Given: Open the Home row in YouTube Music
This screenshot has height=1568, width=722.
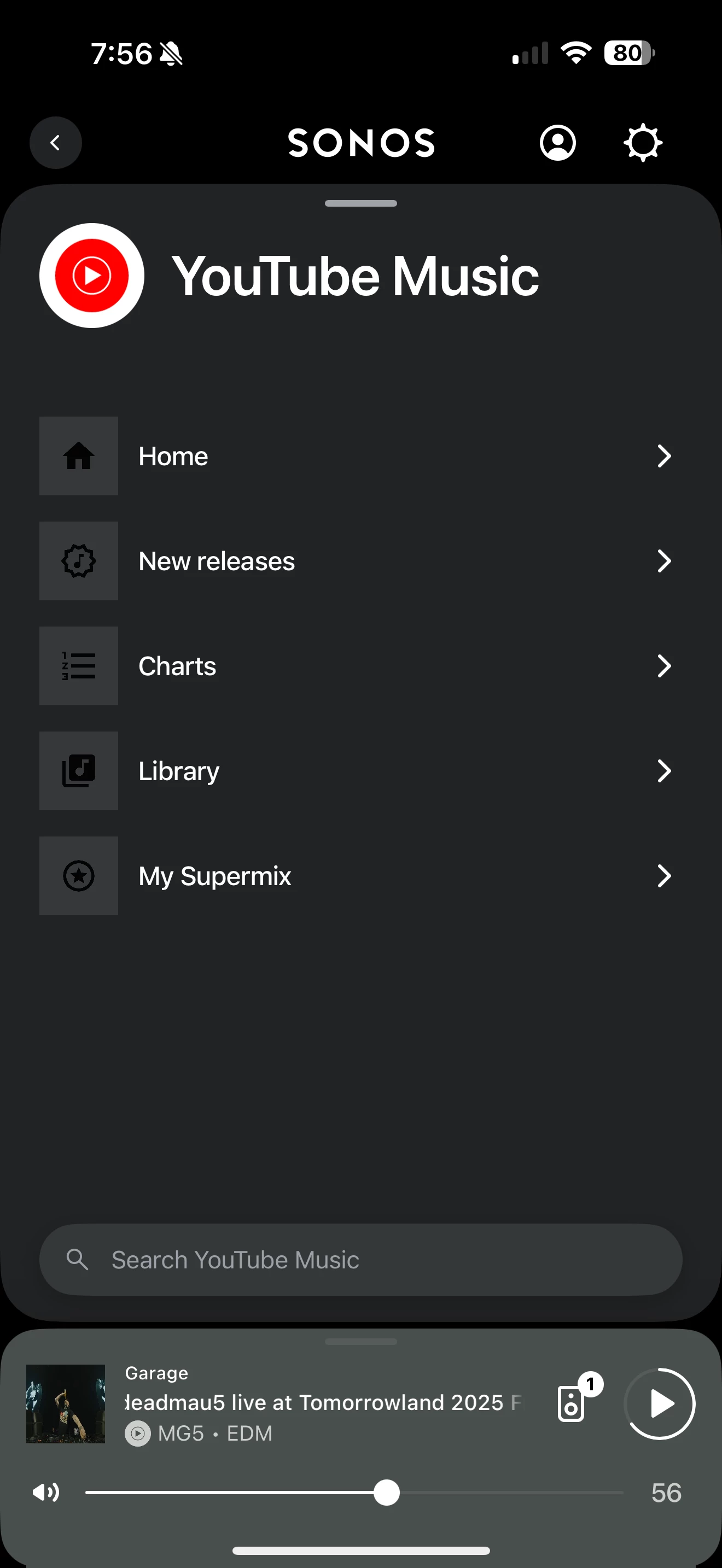Looking at the screenshot, I should (x=361, y=456).
